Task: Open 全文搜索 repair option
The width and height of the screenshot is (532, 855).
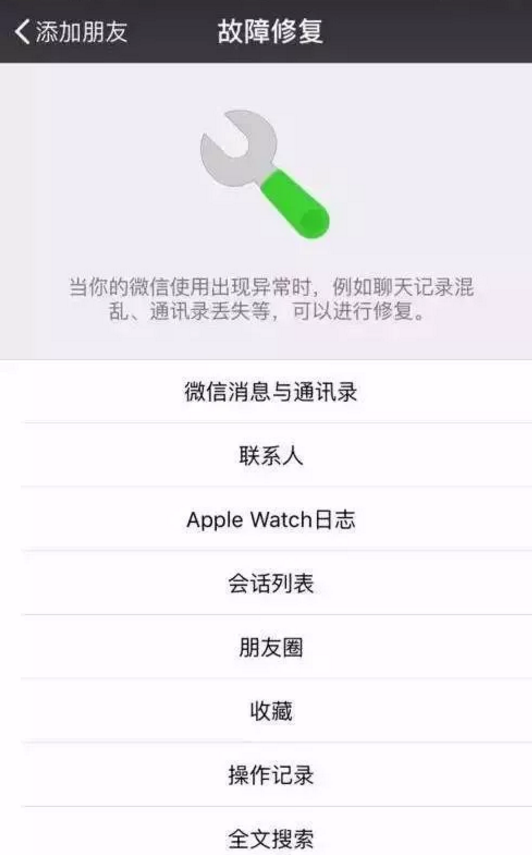Action: pos(266,831)
